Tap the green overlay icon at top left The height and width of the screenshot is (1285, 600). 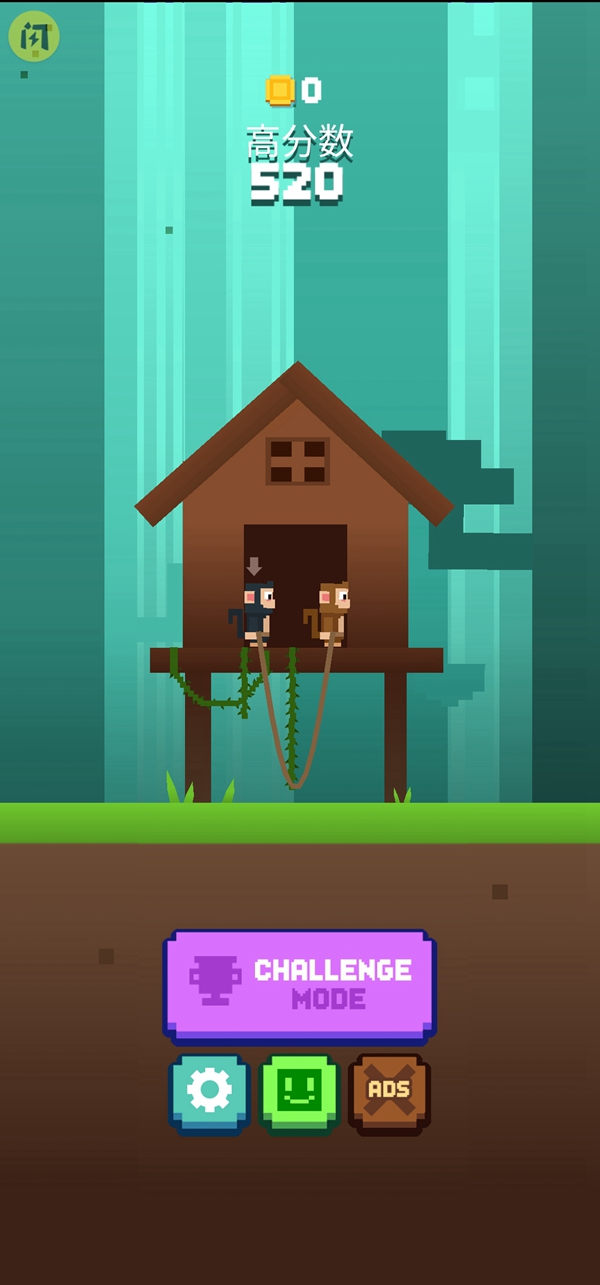[34, 36]
